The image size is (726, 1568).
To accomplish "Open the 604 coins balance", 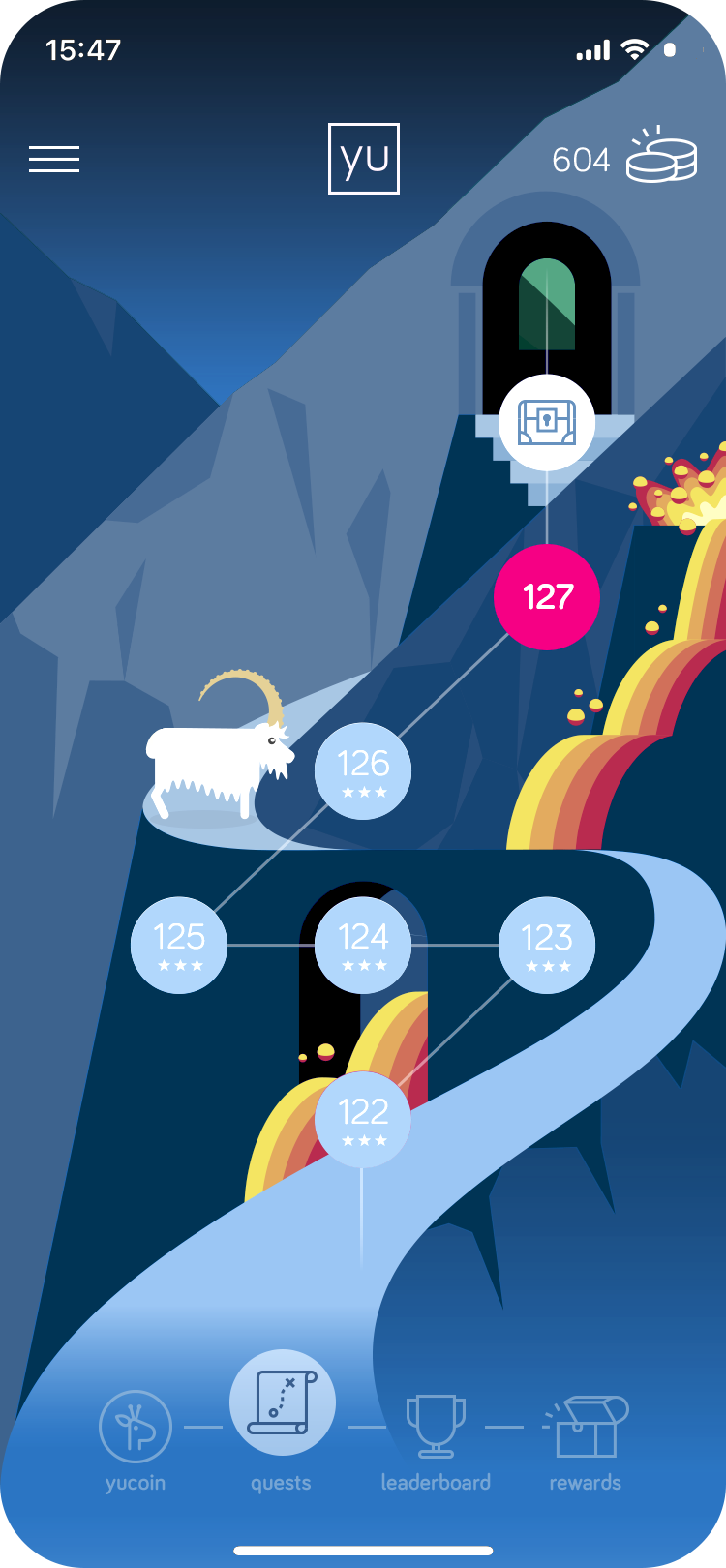I will point(623,159).
